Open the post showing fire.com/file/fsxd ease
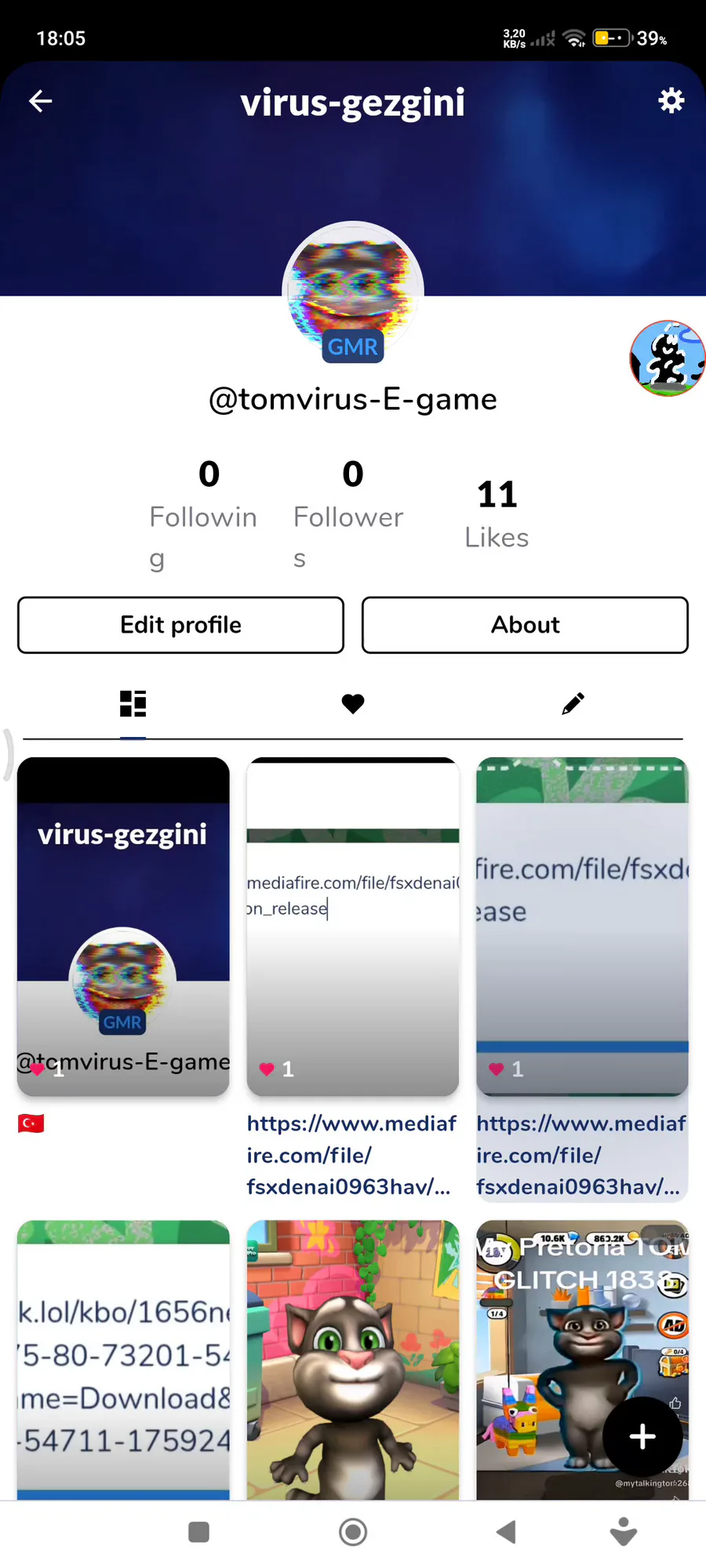This screenshot has height=1568, width=706. pos(582,925)
